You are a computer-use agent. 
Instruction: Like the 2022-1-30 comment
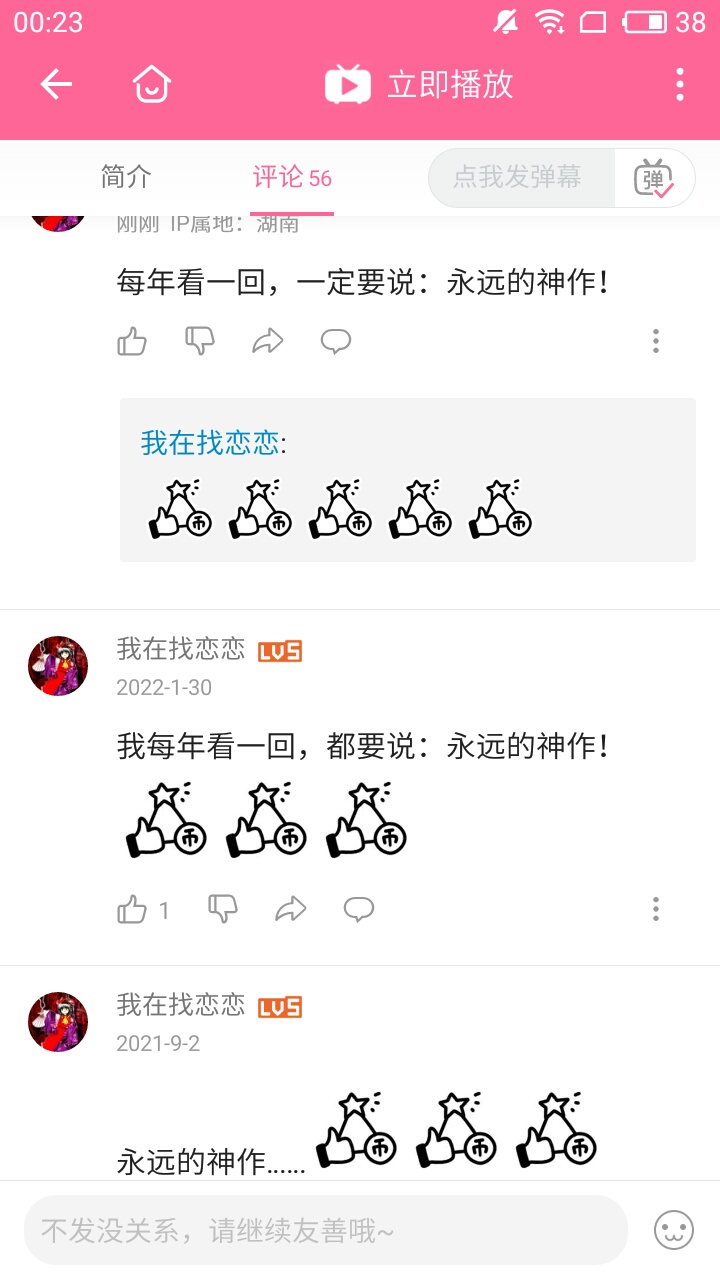tap(132, 909)
